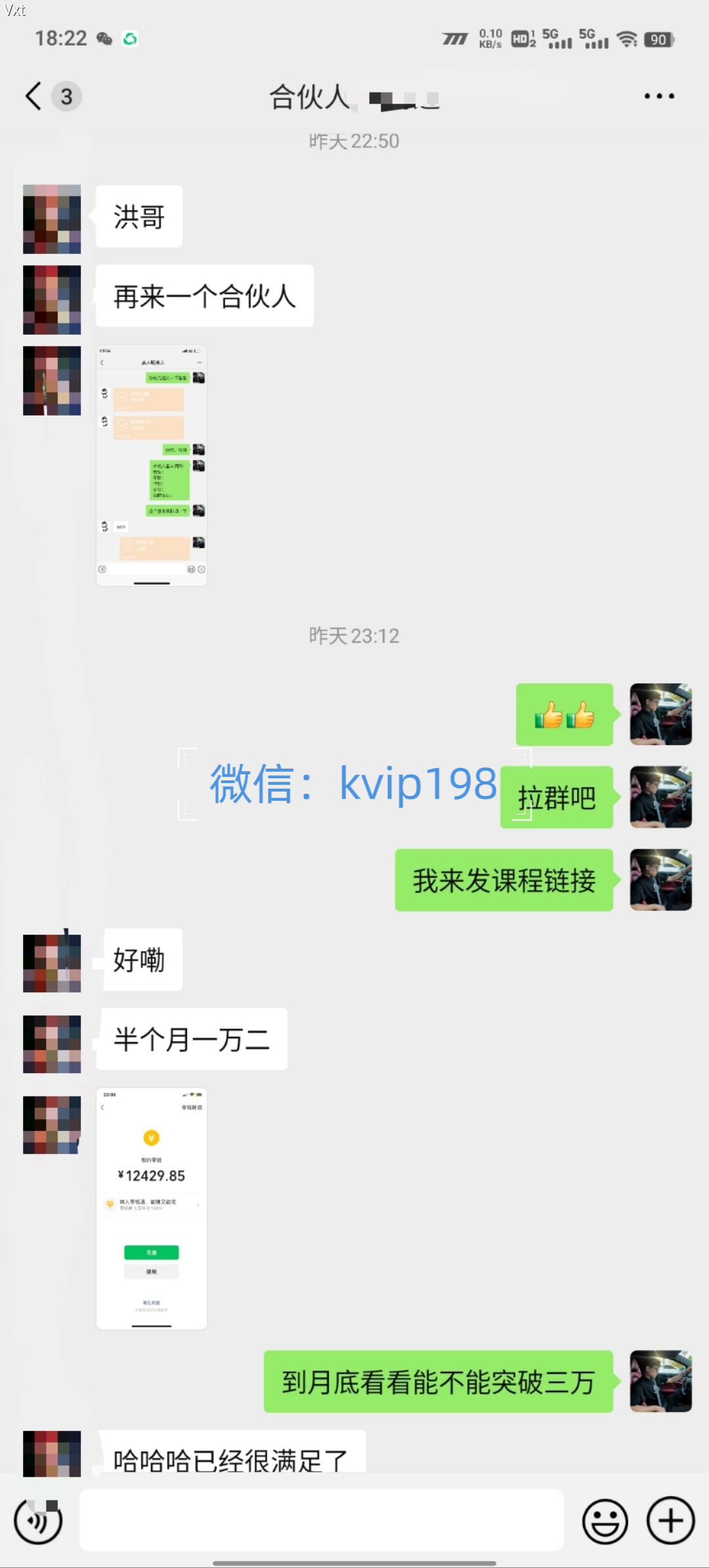Open the plus attachments menu
Image resolution: width=709 pixels, height=1568 pixels.
[x=670, y=1521]
